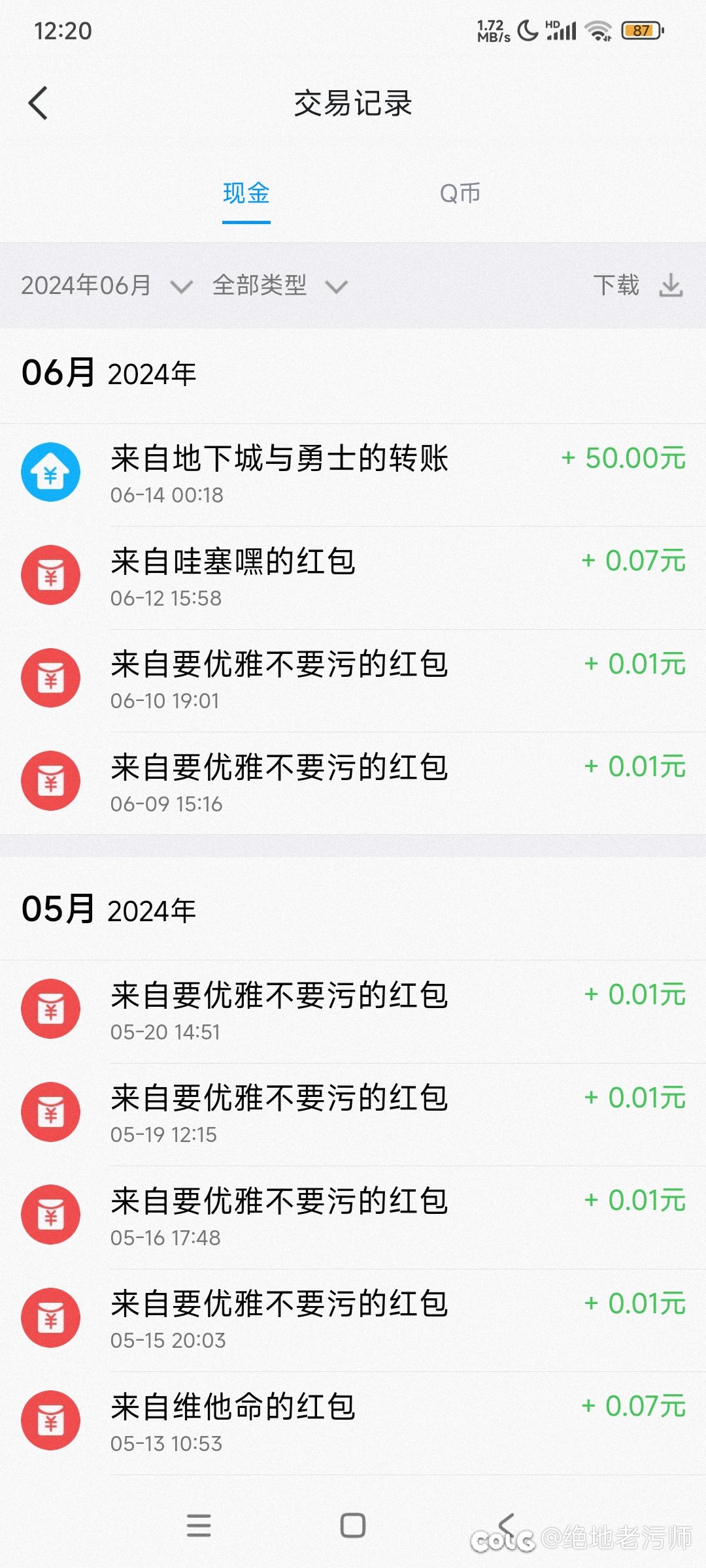Switch to the Q币 tab

[460, 193]
